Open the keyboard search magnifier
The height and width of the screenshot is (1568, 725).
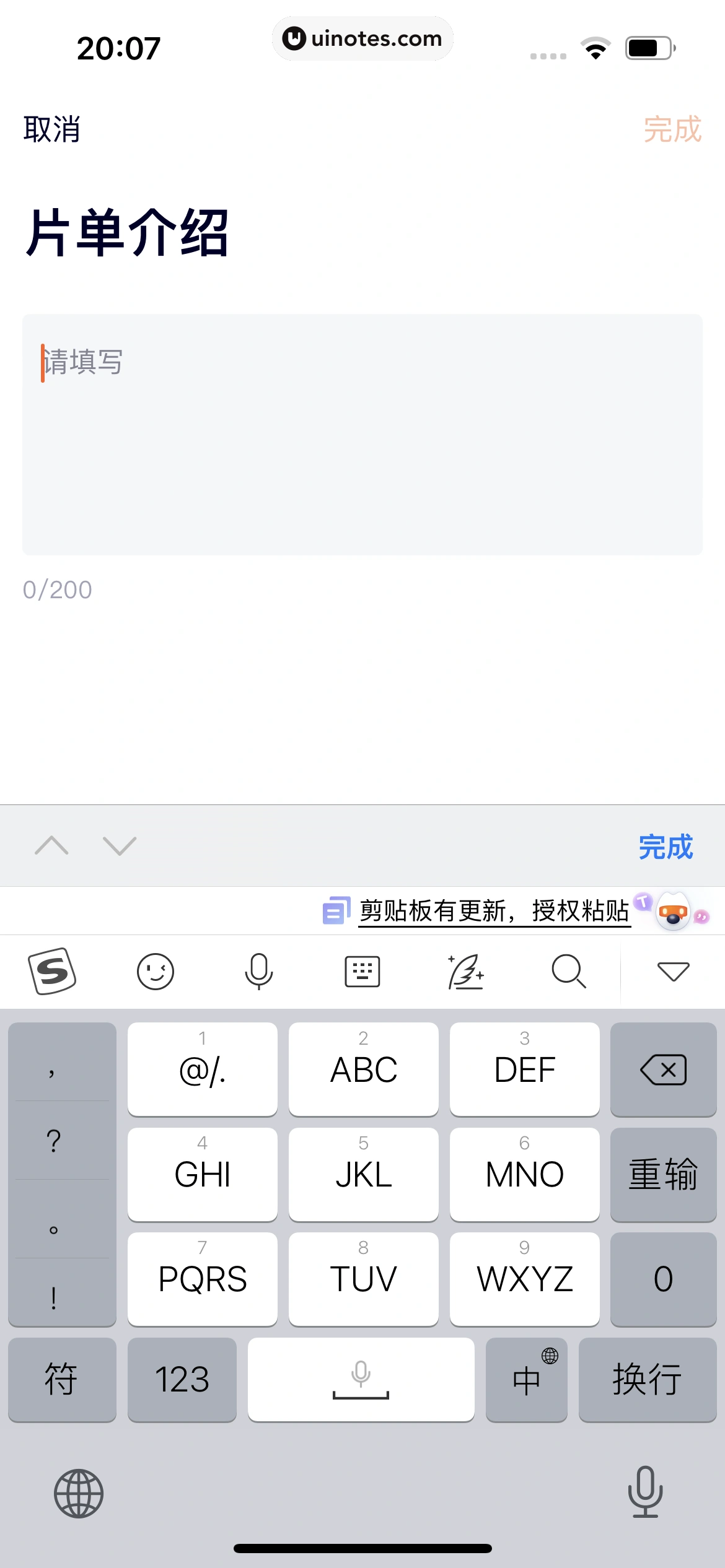[568, 971]
